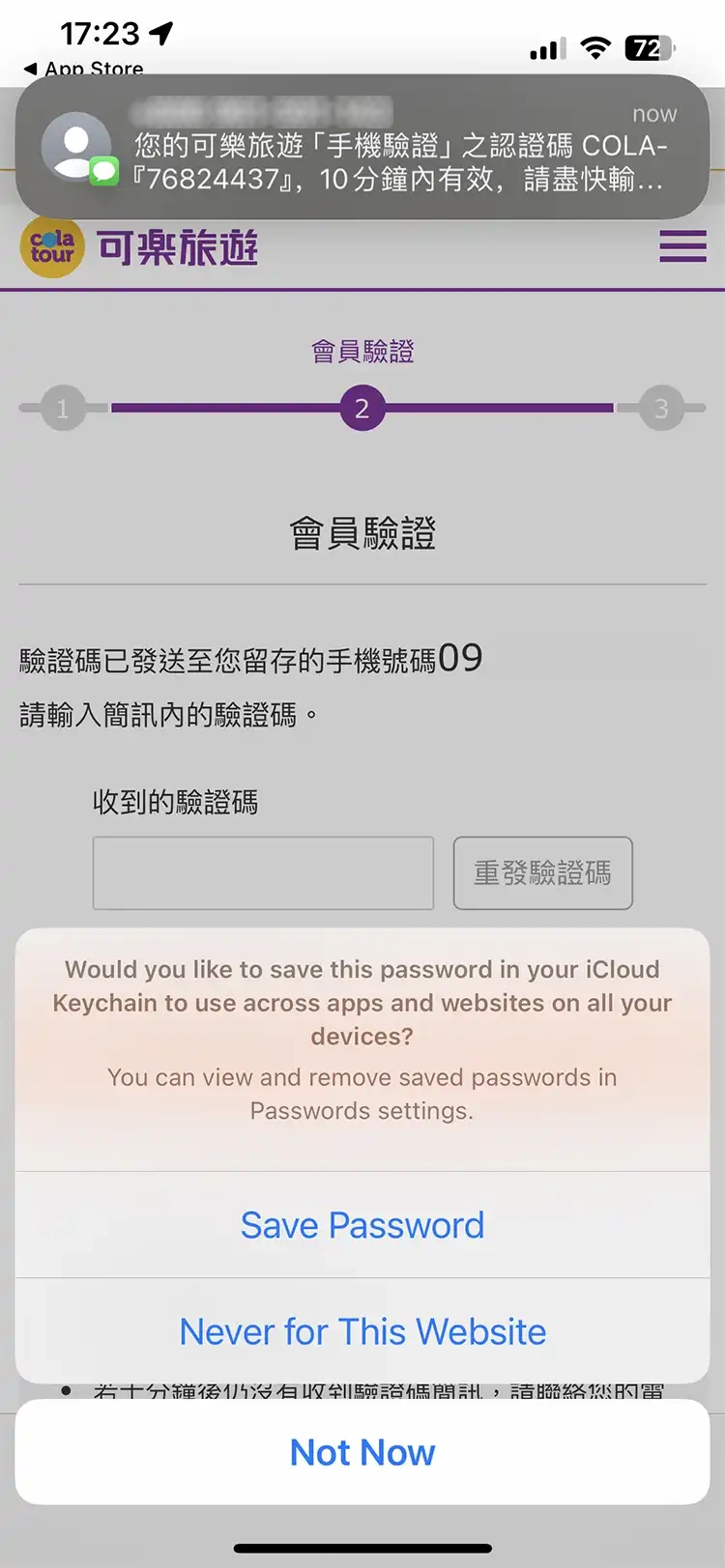Focus the 收到的驗證碼 input field
Viewport: 725px width, 1568px height.
(263, 873)
